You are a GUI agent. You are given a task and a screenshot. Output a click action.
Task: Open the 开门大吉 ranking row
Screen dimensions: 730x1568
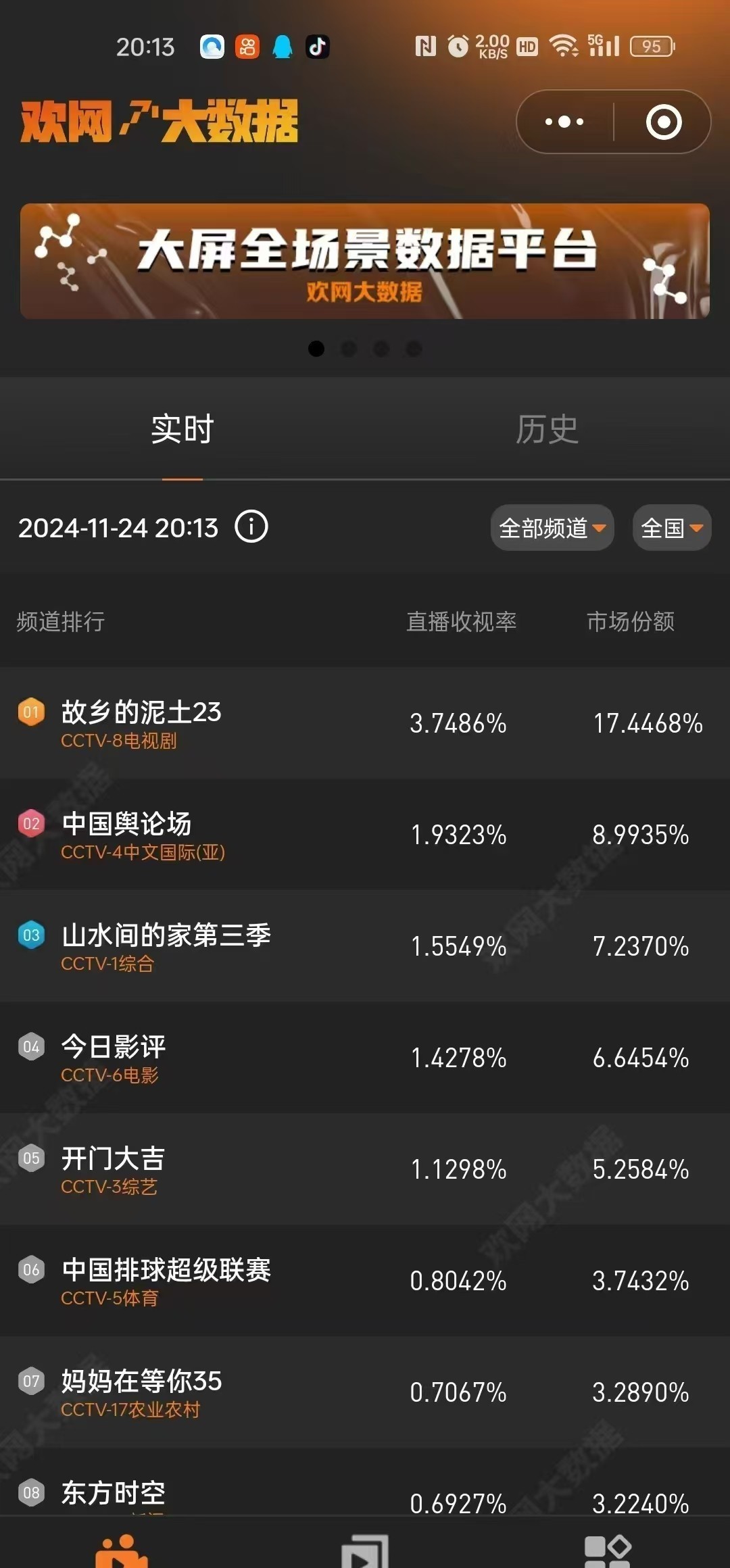(365, 1169)
